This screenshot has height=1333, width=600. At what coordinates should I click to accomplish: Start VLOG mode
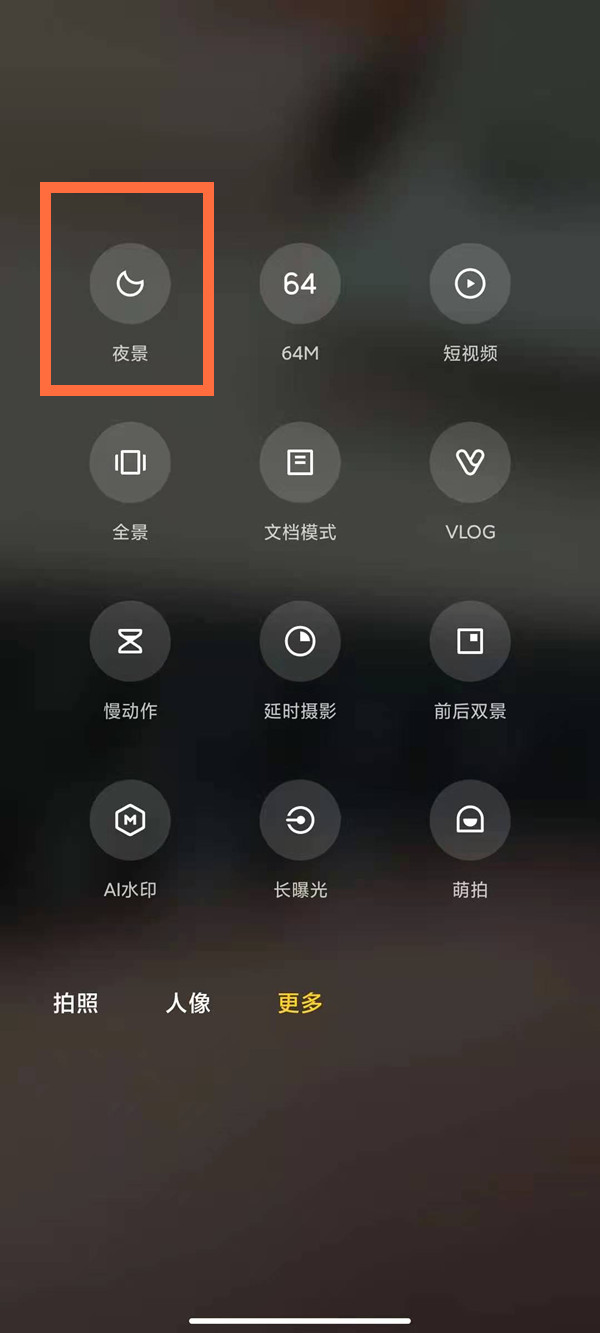(470, 463)
